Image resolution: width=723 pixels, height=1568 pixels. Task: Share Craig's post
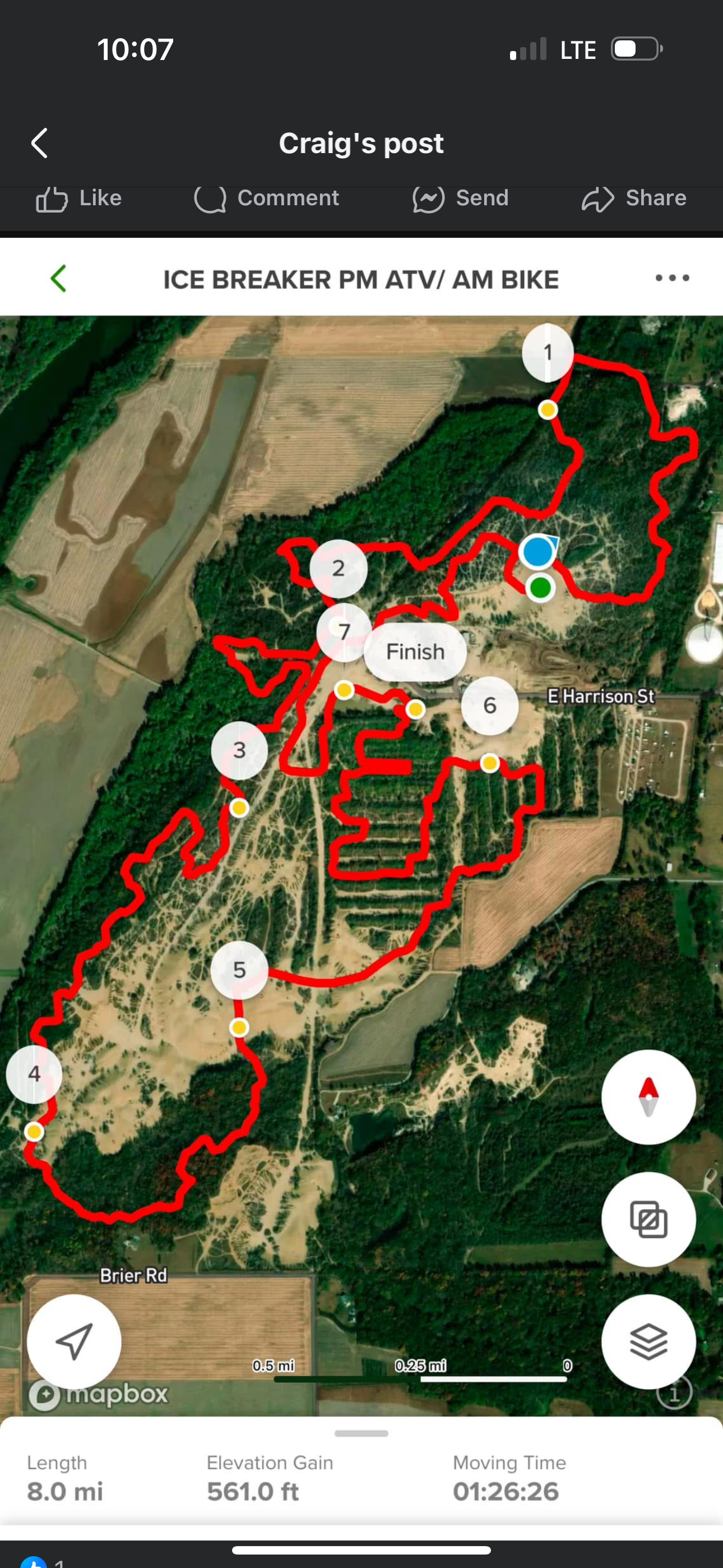point(633,199)
